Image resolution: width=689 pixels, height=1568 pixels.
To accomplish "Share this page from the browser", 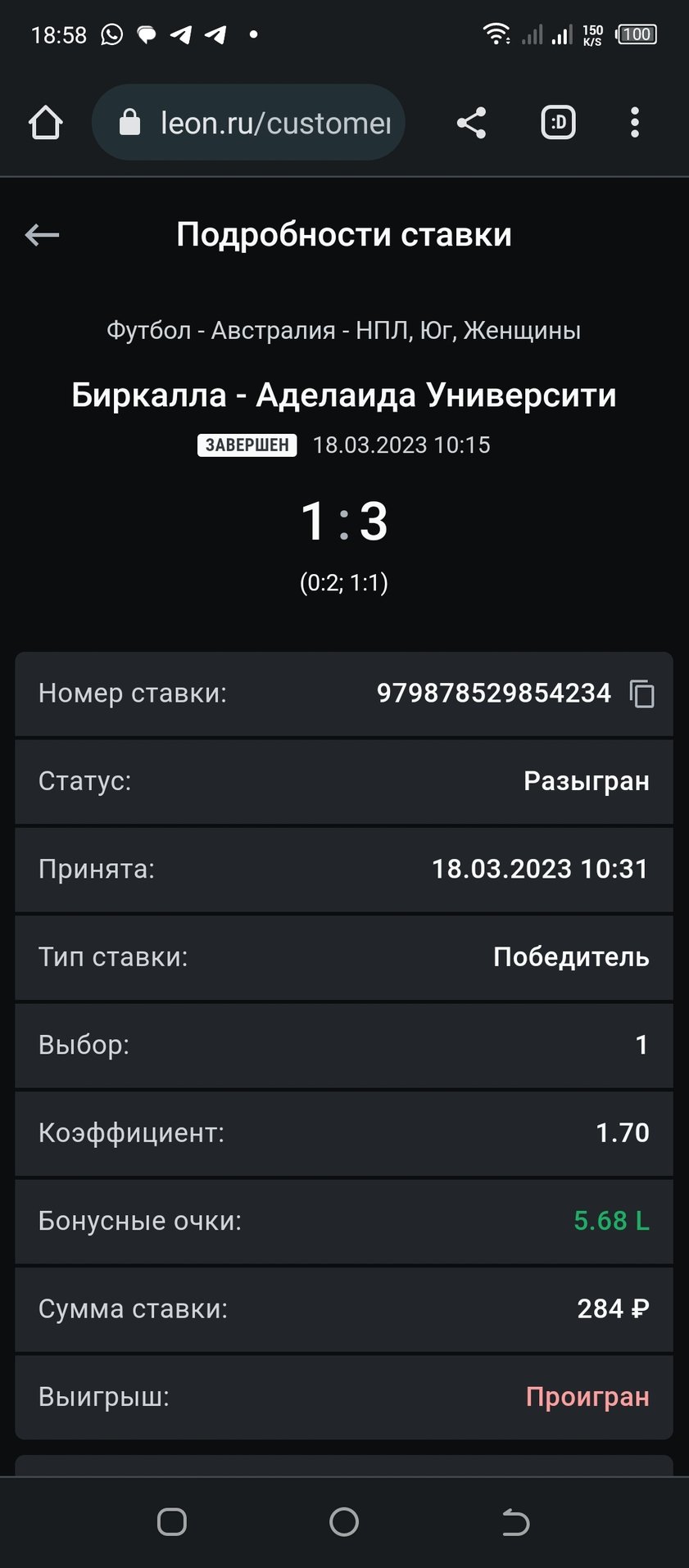I will [471, 123].
